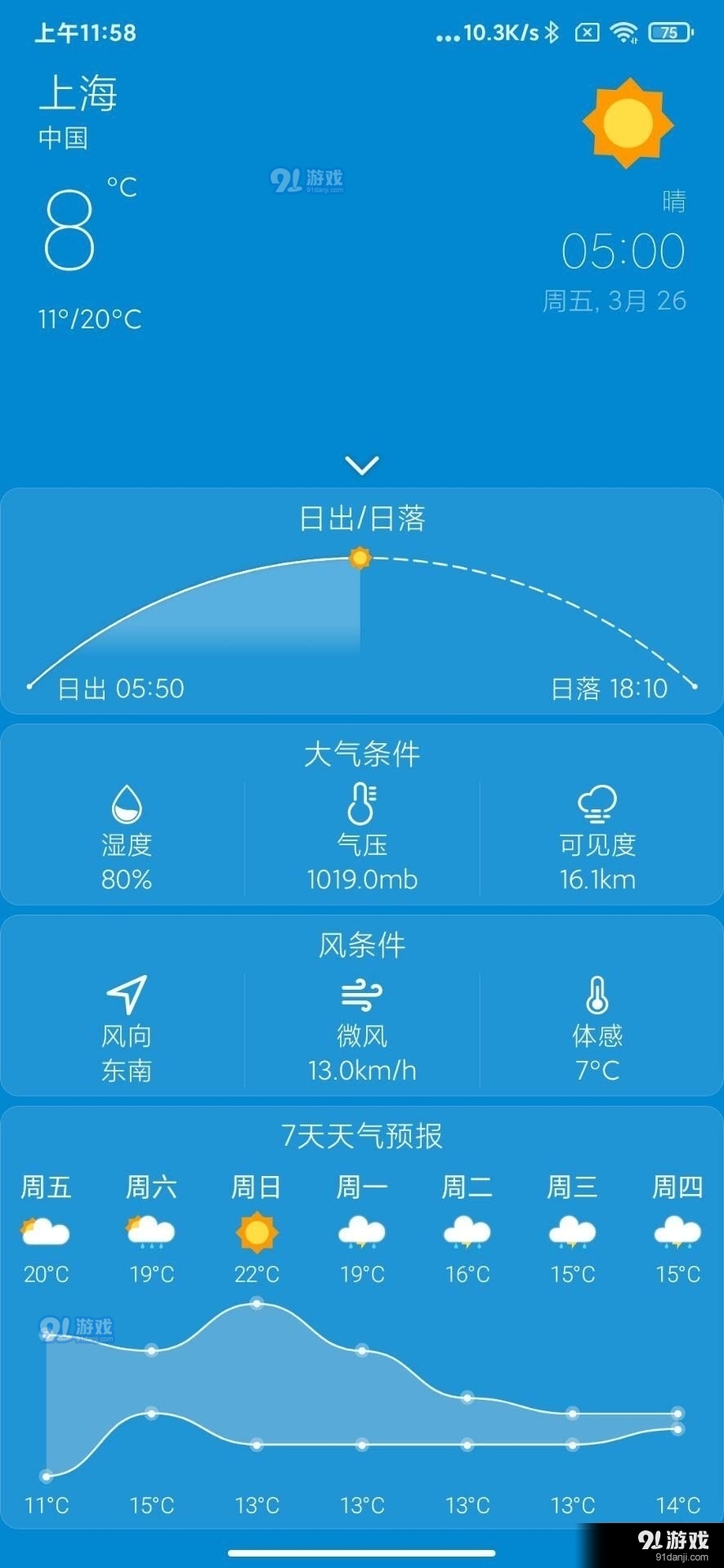The height and width of the screenshot is (1568, 724).
Task: Select the visibility (可见度) fog icon
Action: tap(599, 805)
